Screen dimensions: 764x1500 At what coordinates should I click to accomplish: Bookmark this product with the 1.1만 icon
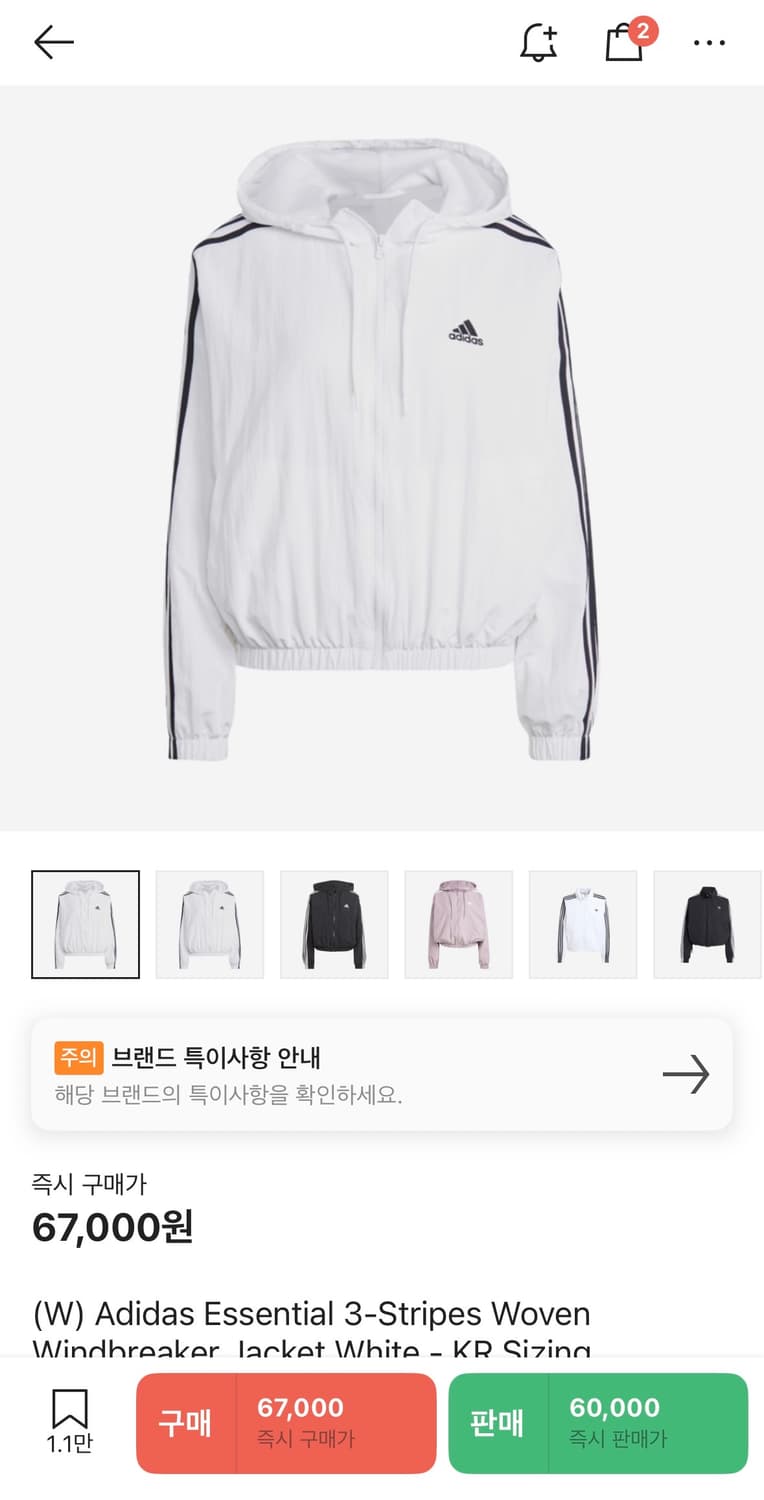pos(69,1420)
